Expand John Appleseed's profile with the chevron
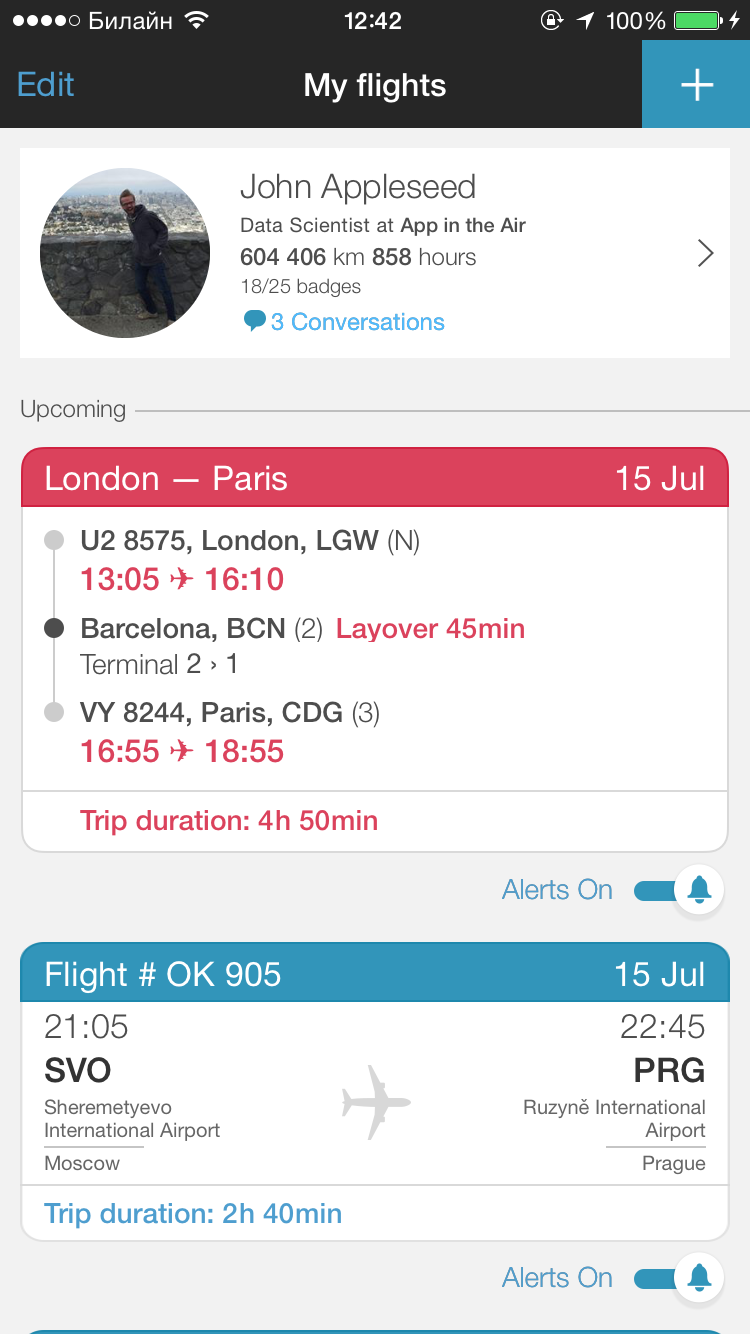Screen dimensions: 750x1334 [705, 253]
